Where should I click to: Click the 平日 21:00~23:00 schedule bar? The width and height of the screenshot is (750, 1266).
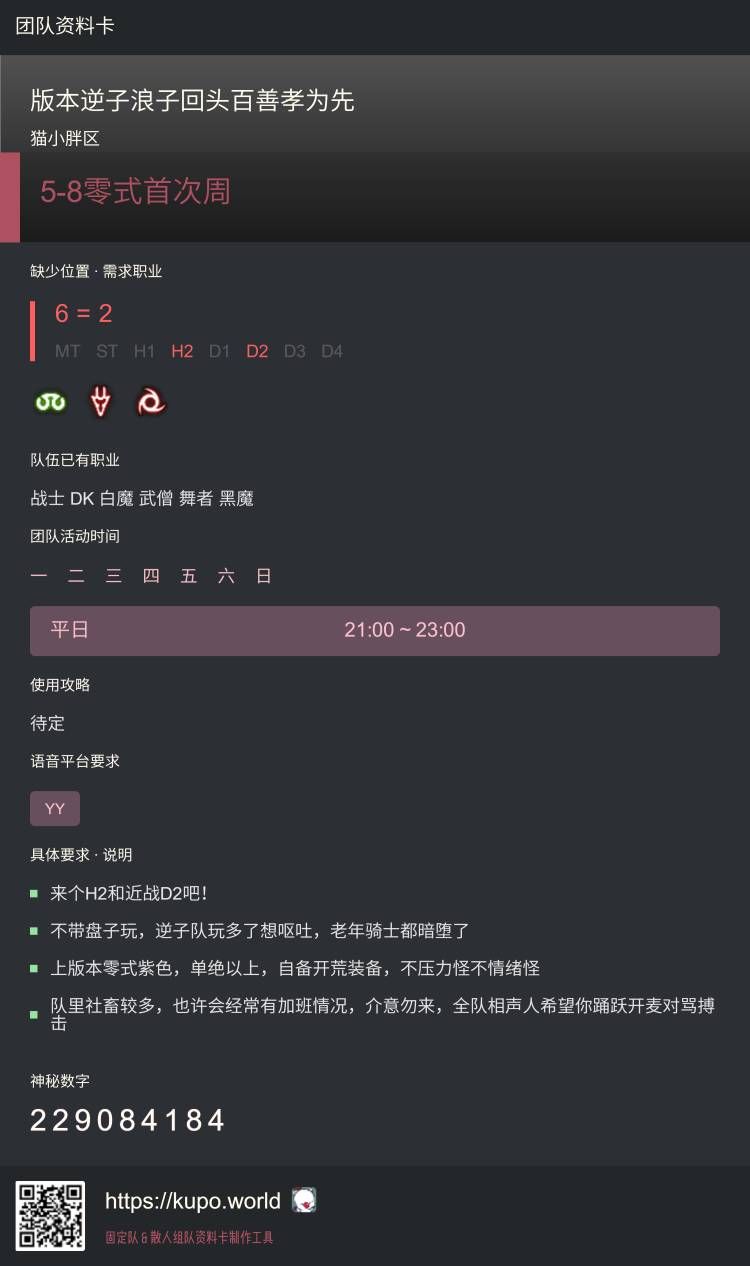point(375,630)
